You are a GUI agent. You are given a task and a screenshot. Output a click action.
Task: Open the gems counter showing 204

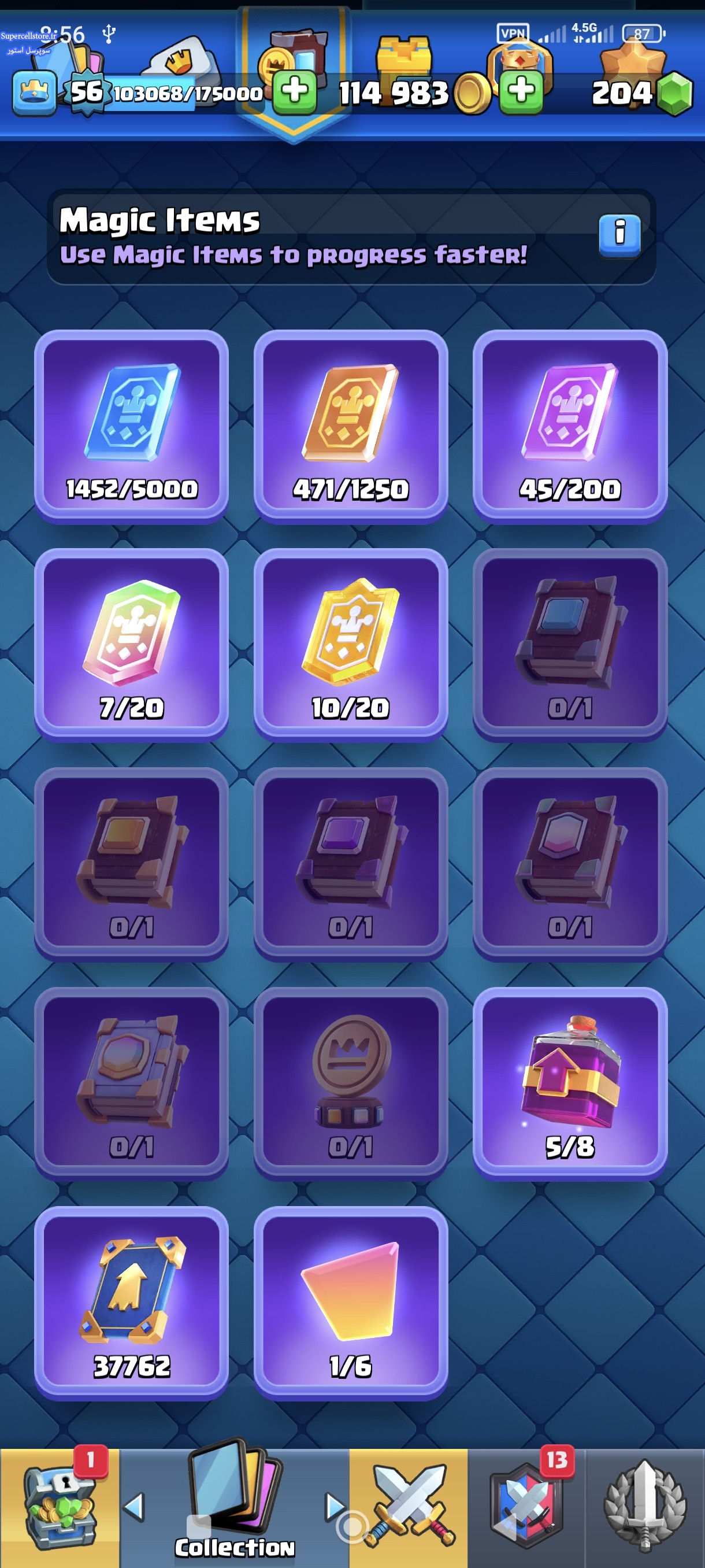pyautogui.click(x=642, y=93)
